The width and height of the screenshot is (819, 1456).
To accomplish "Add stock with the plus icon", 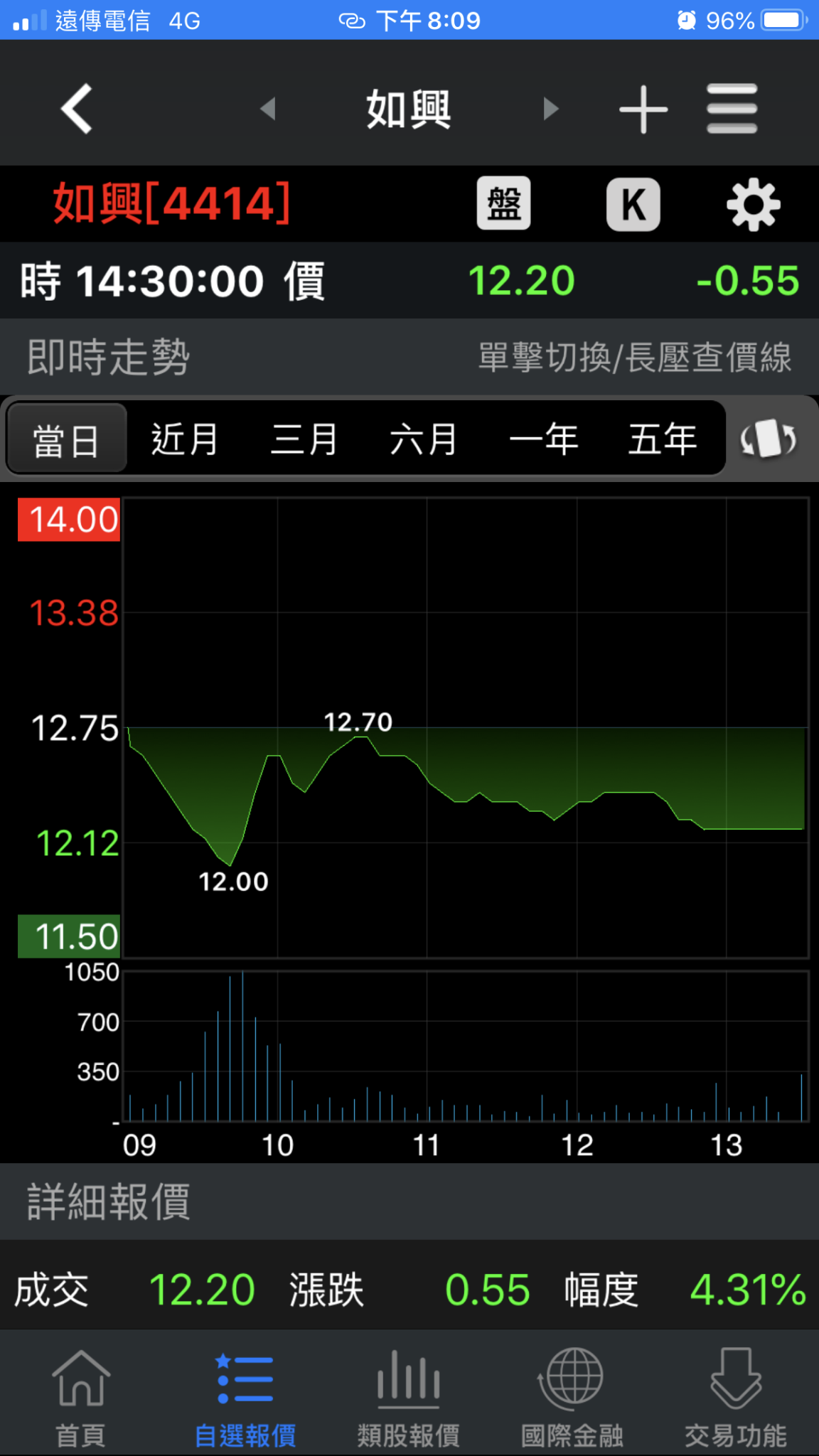I will 643,109.
